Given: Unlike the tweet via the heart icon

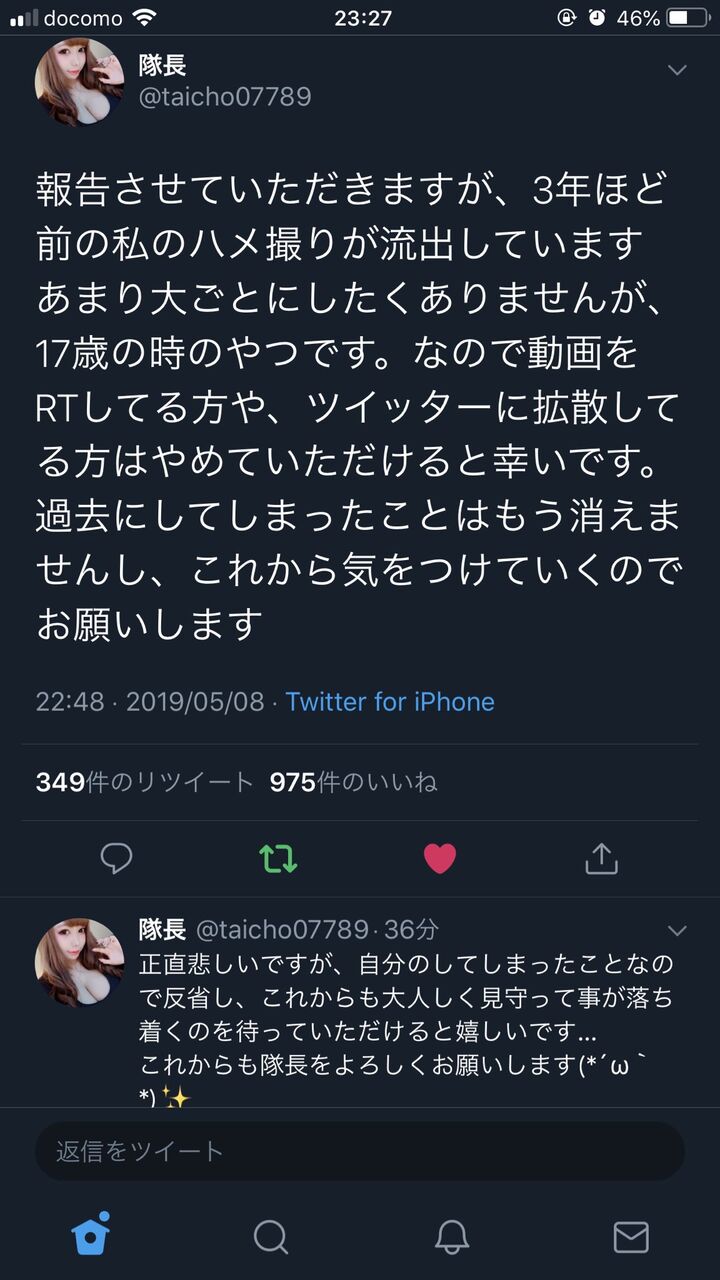Looking at the screenshot, I should [x=439, y=858].
